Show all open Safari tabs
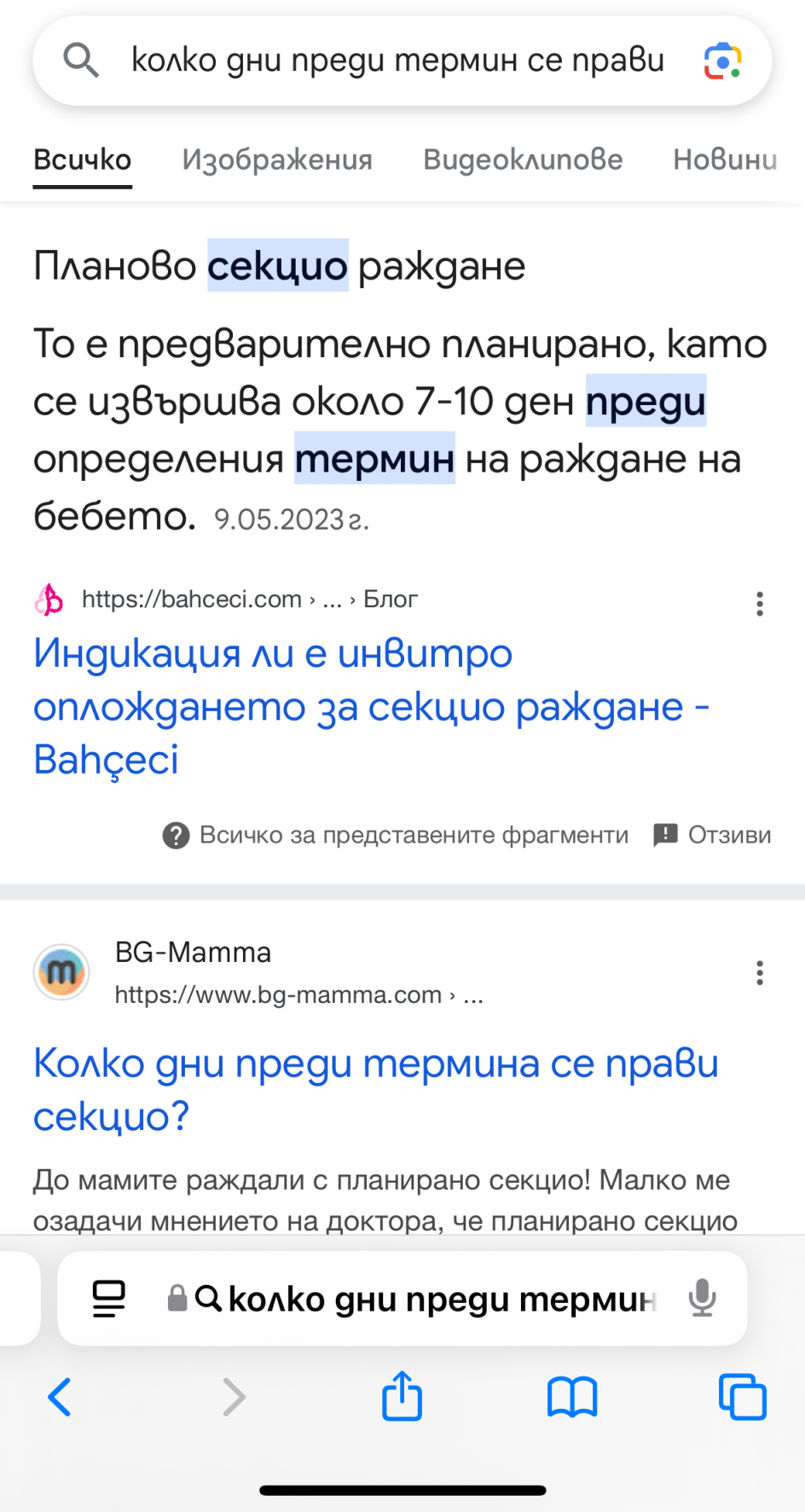The image size is (805, 1512). pos(743,1397)
